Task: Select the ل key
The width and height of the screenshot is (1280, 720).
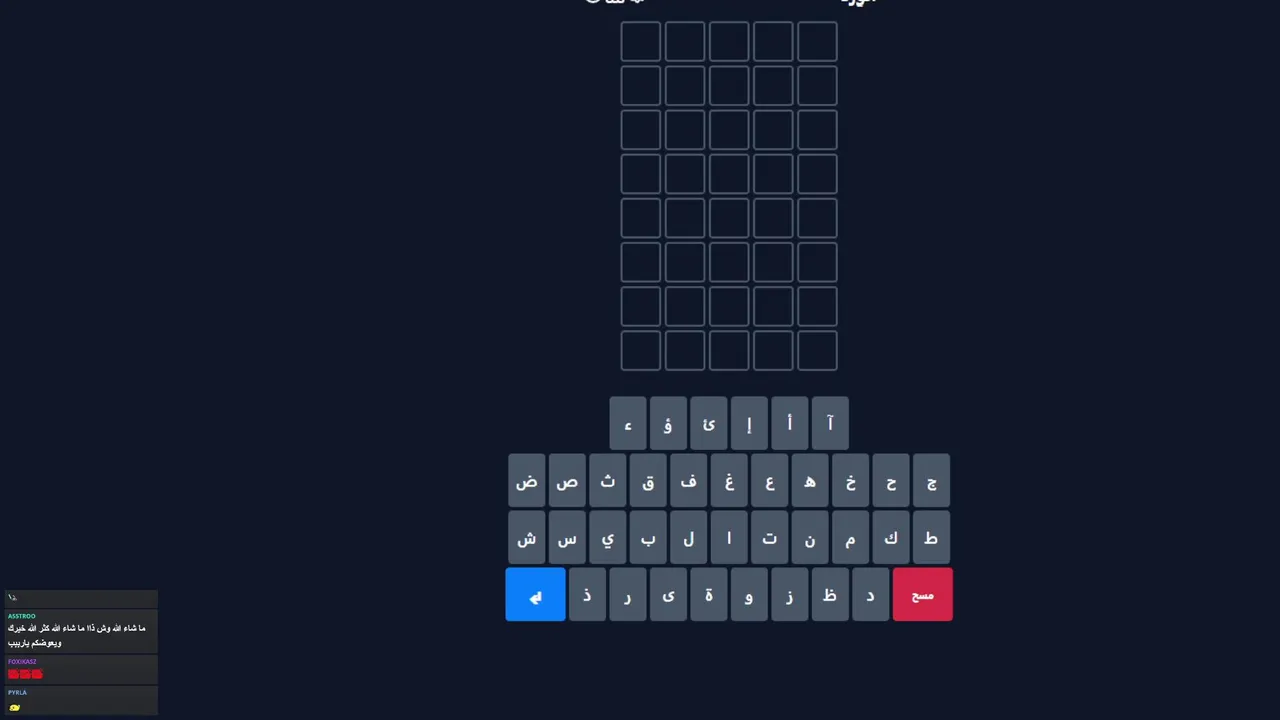Action: (688, 538)
